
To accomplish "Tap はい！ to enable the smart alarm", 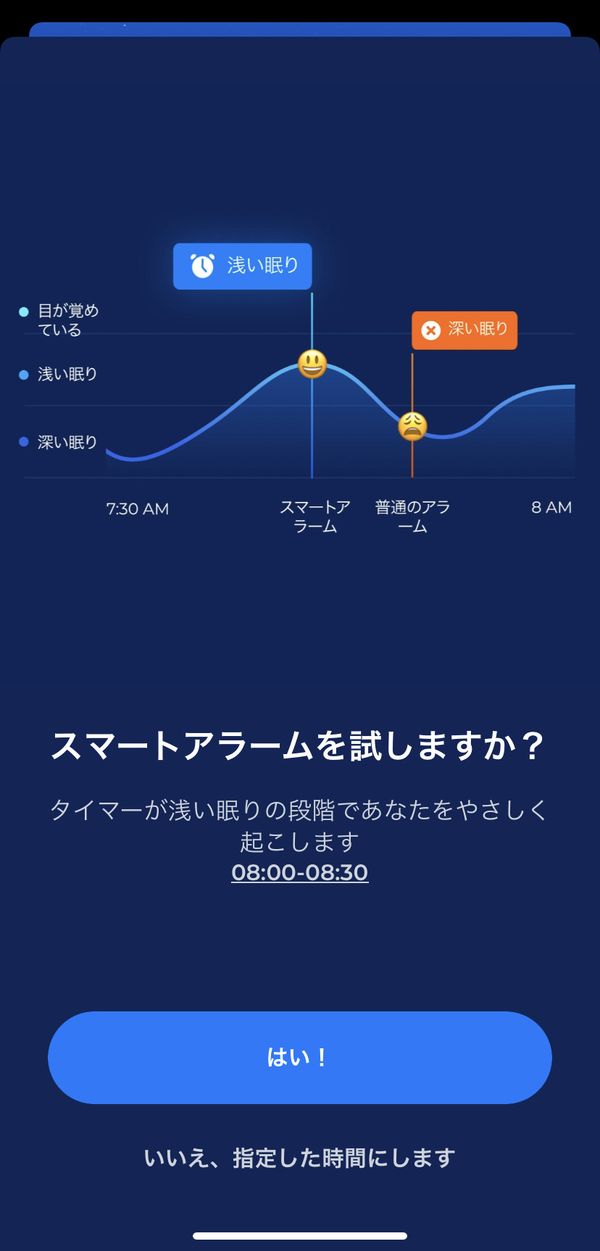I will 300,1057.
